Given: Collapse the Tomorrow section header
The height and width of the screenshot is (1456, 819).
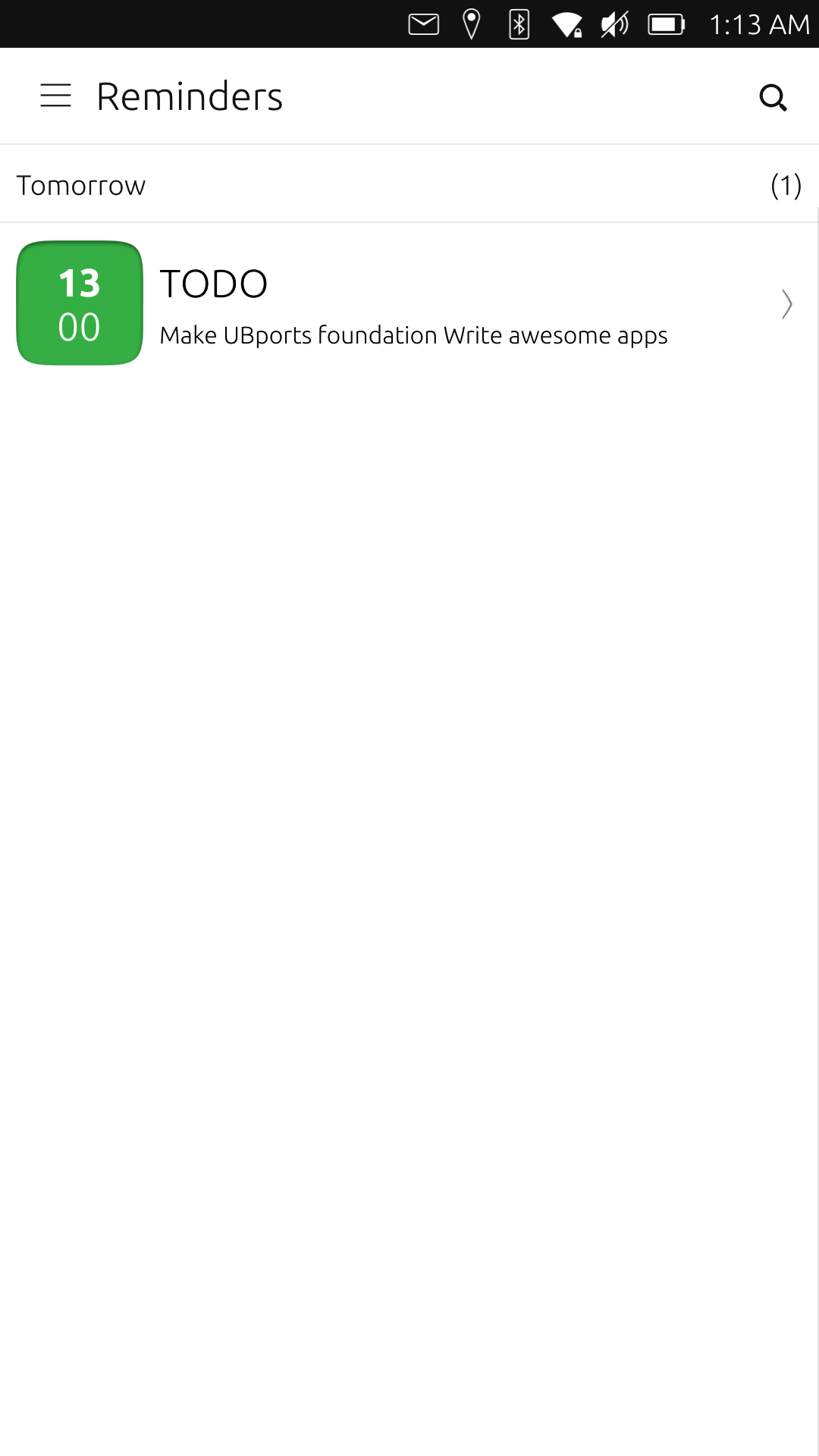Looking at the screenshot, I should click(x=81, y=184).
